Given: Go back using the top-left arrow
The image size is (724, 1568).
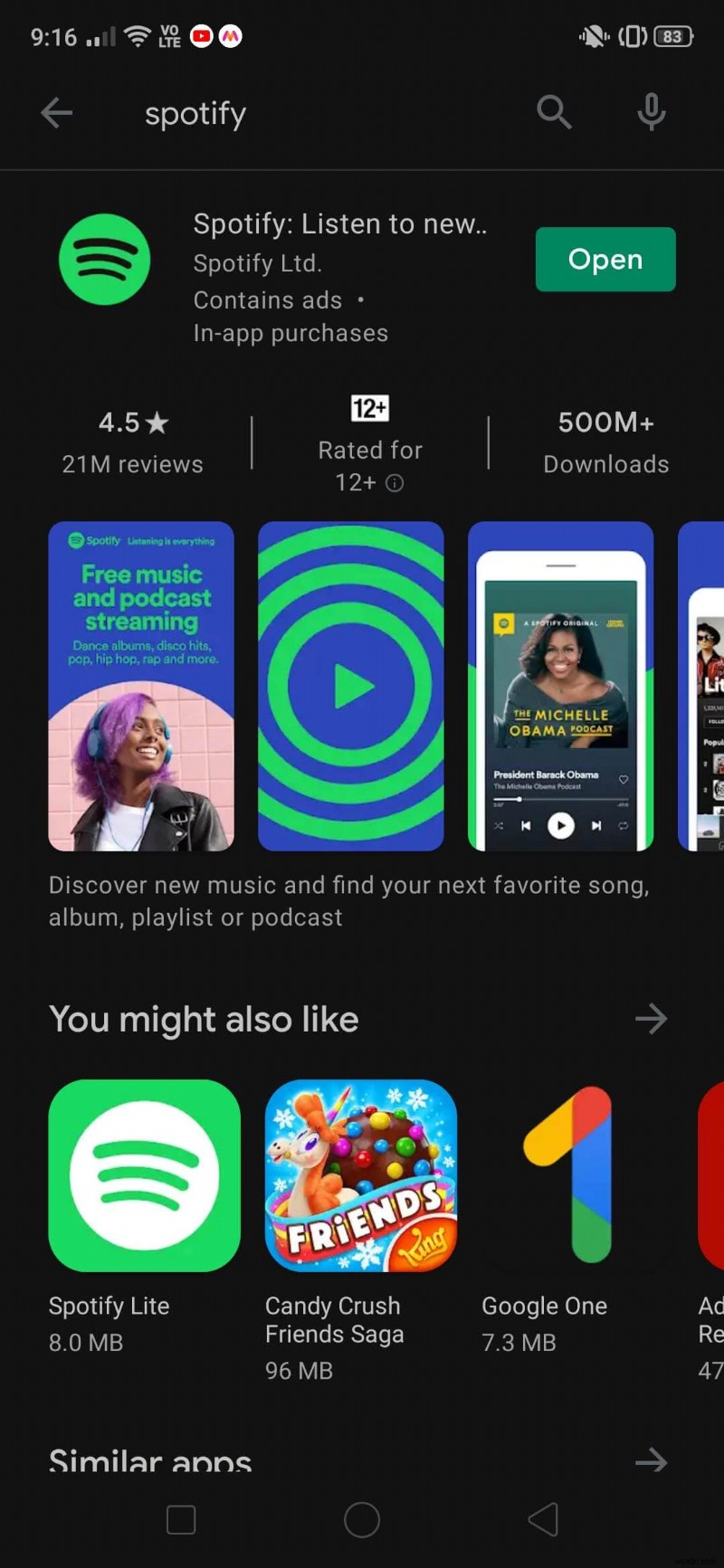Looking at the screenshot, I should (56, 113).
